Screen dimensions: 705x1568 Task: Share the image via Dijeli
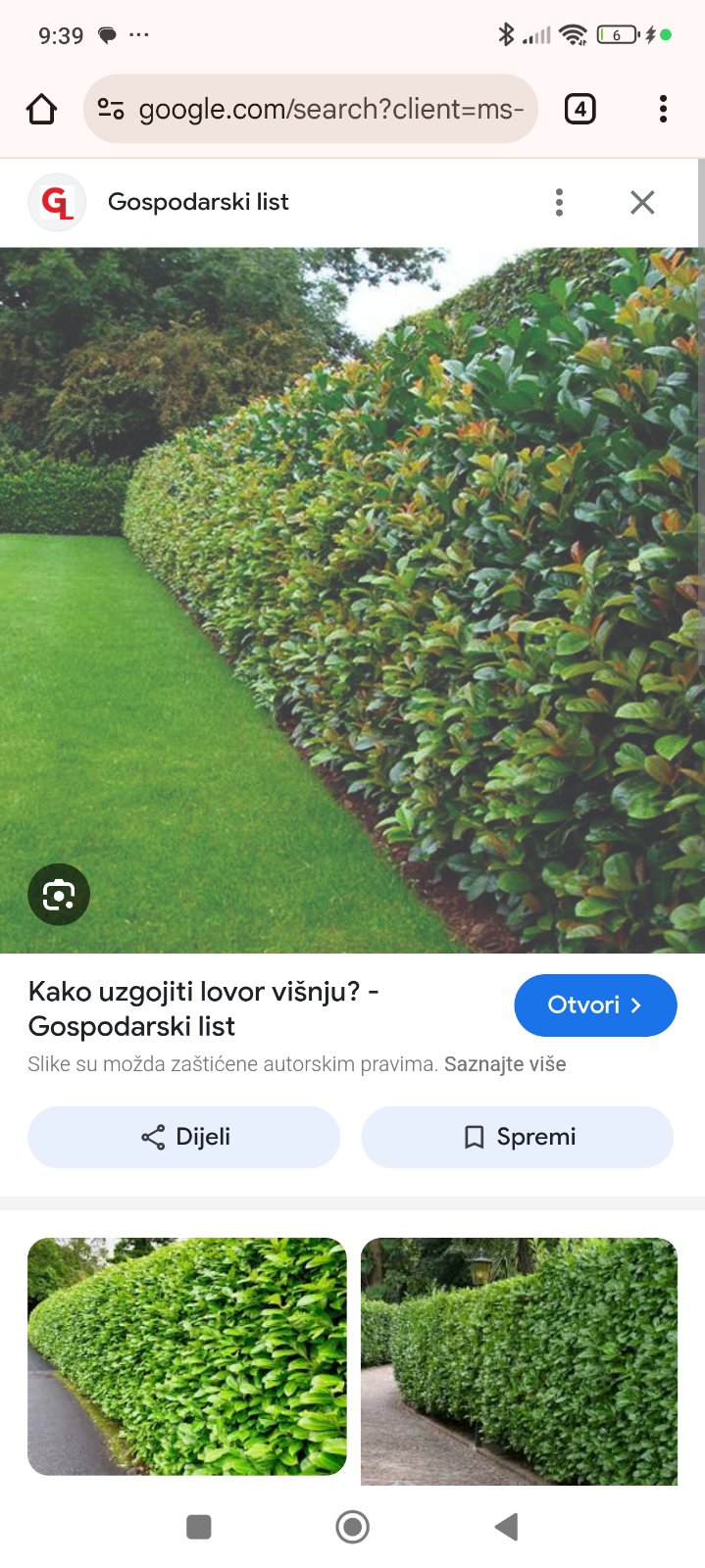184,1137
